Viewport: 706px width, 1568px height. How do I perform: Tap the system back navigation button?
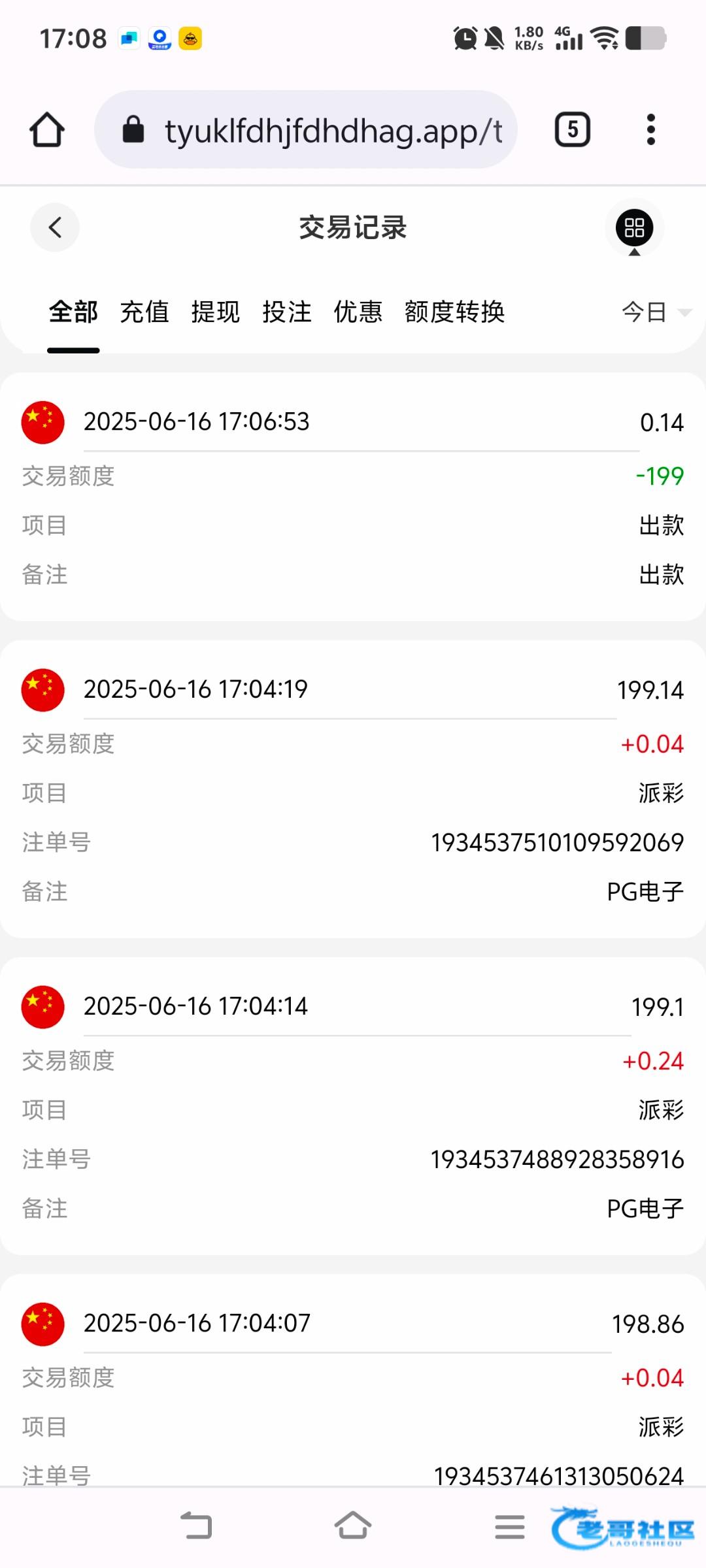(196, 1526)
